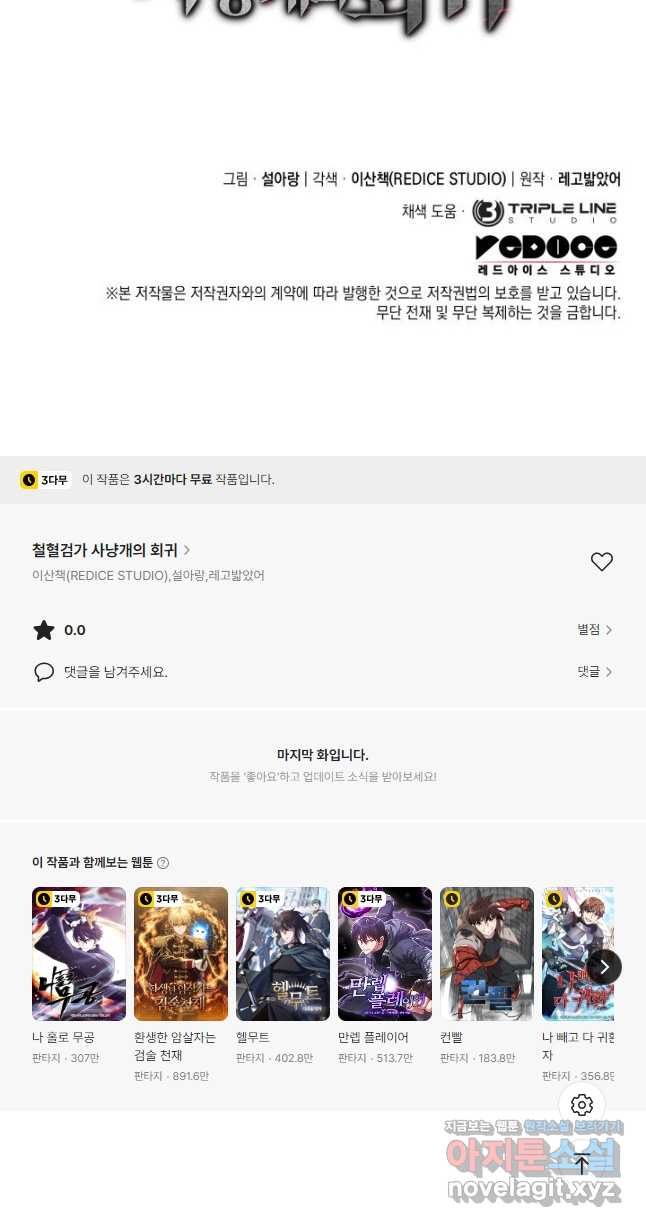This screenshot has height=1227, width=646.
Task: Show info about 이 작품과 함께보는 웹툰
Action: [163, 863]
